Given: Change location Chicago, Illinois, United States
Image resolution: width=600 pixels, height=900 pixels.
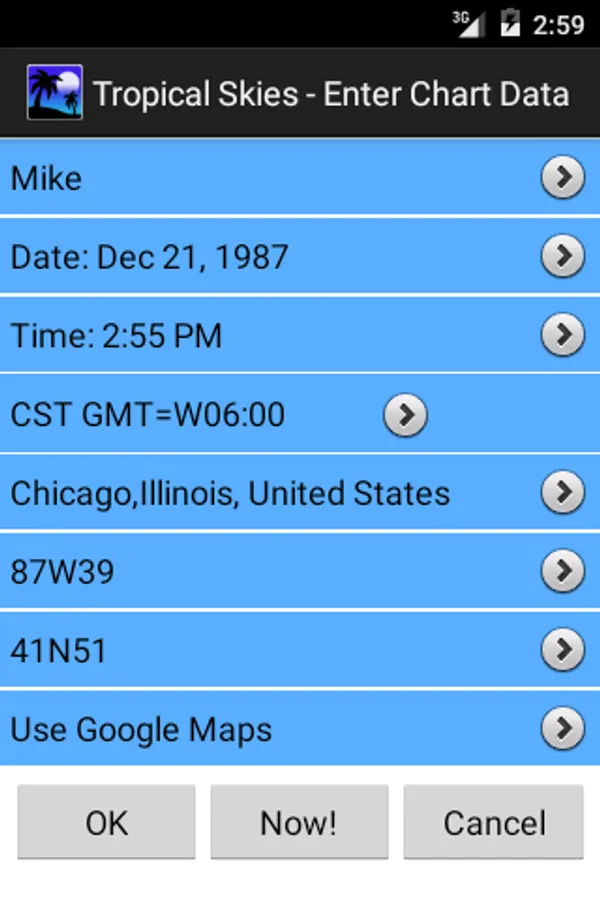Looking at the screenshot, I should [300, 493].
